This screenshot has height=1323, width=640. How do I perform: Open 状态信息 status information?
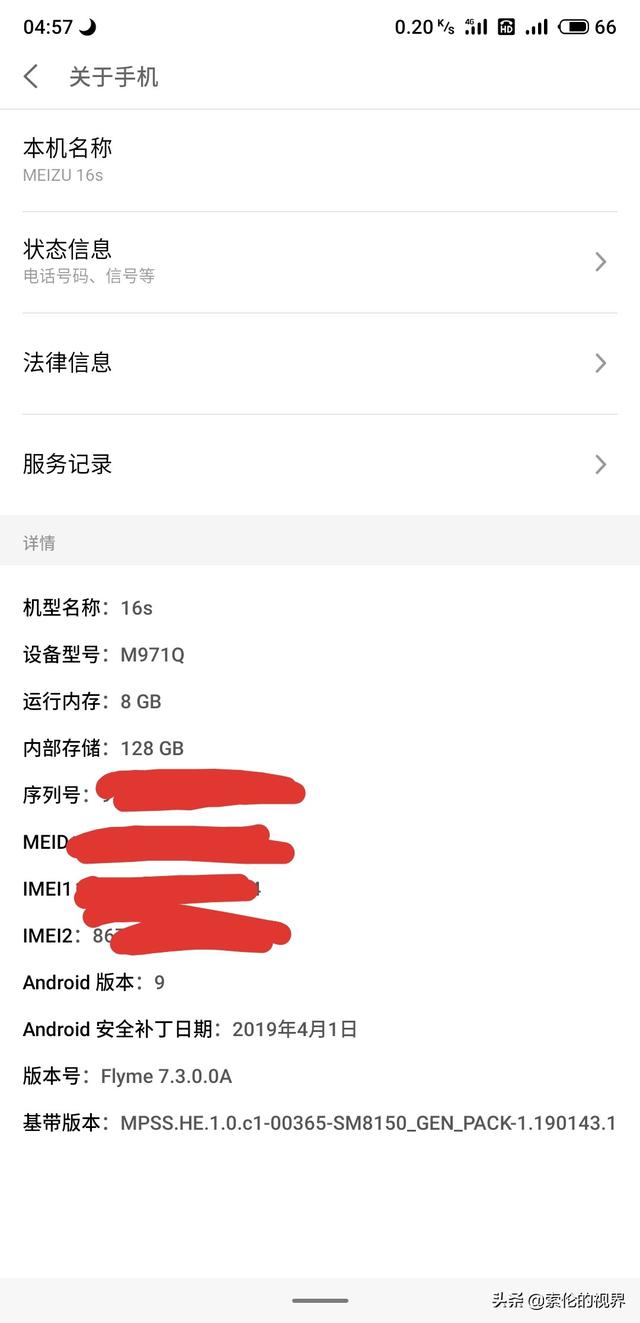pos(320,261)
